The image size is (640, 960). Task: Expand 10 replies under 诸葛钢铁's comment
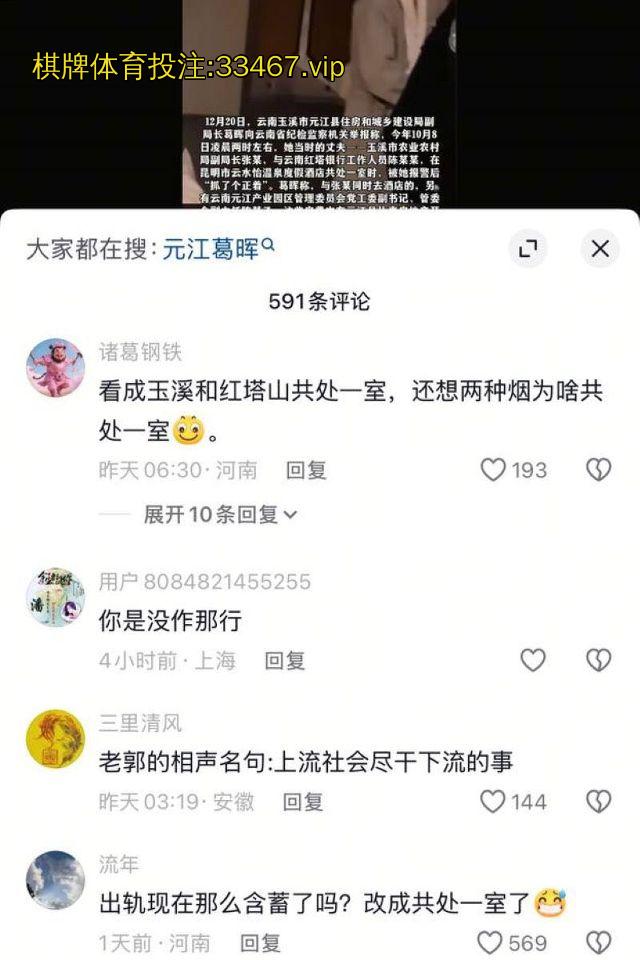pos(221,514)
